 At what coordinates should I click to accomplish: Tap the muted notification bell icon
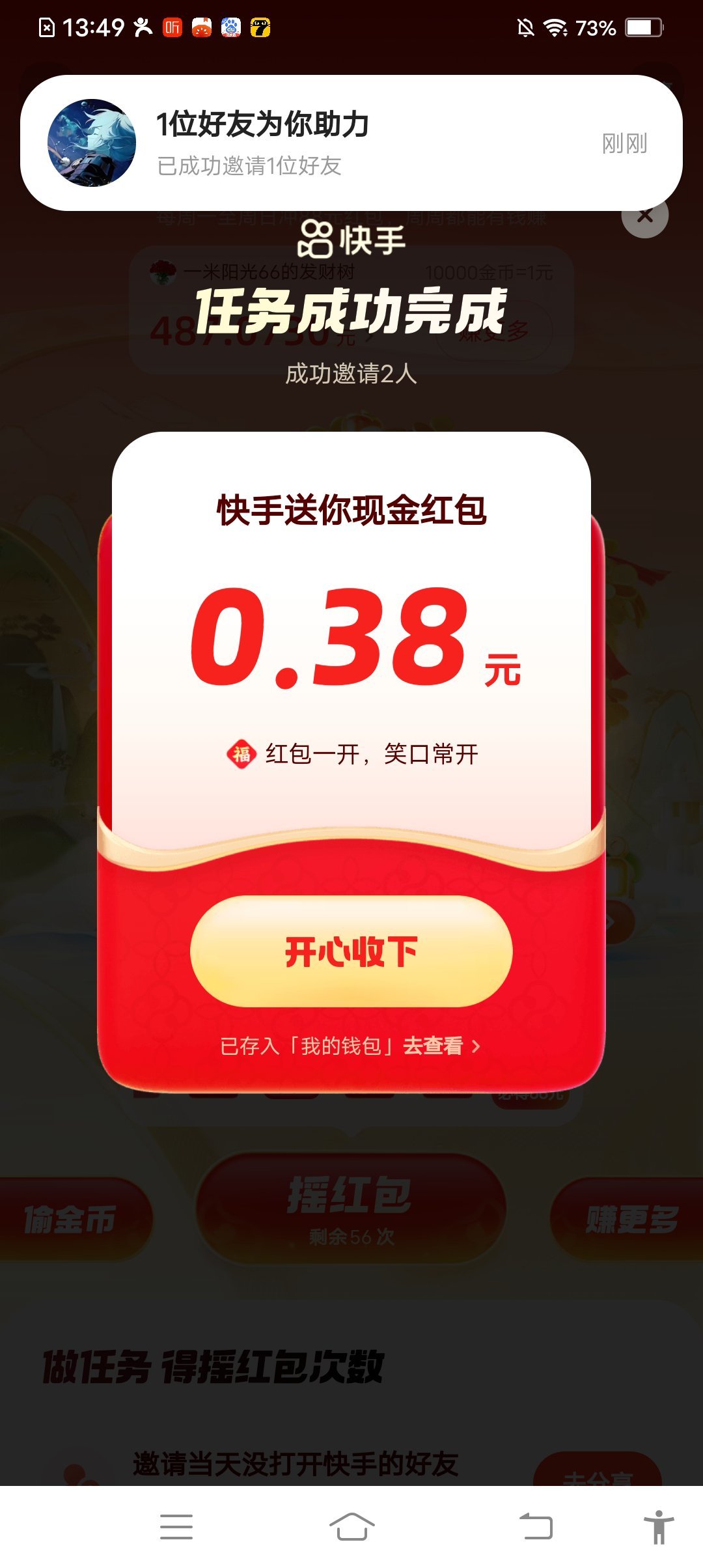pyautogui.click(x=525, y=26)
